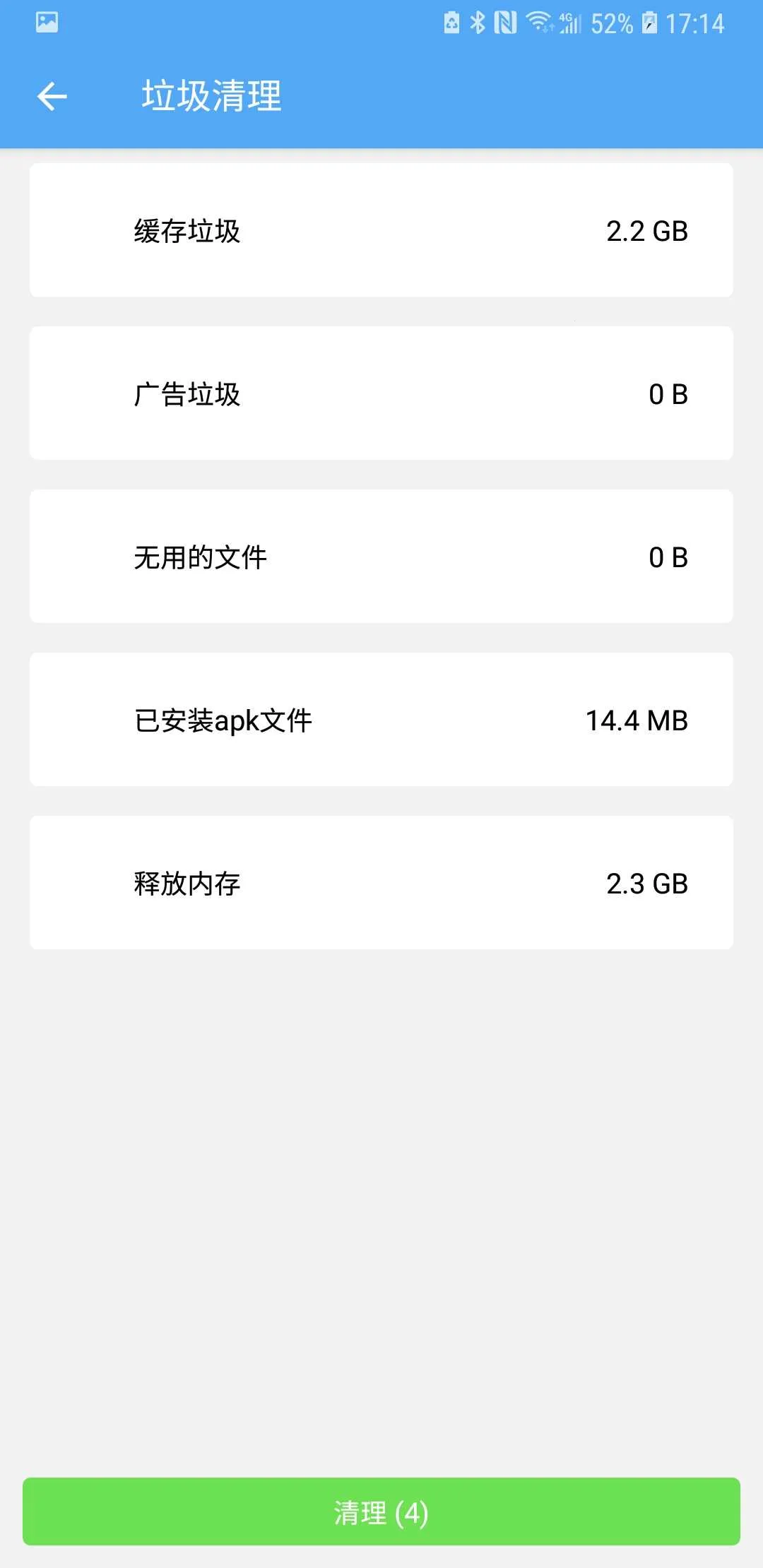Tap the 14.4 MB size label
Image resolution: width=763 pixels, height=1568 pixels.
point(637,719)
